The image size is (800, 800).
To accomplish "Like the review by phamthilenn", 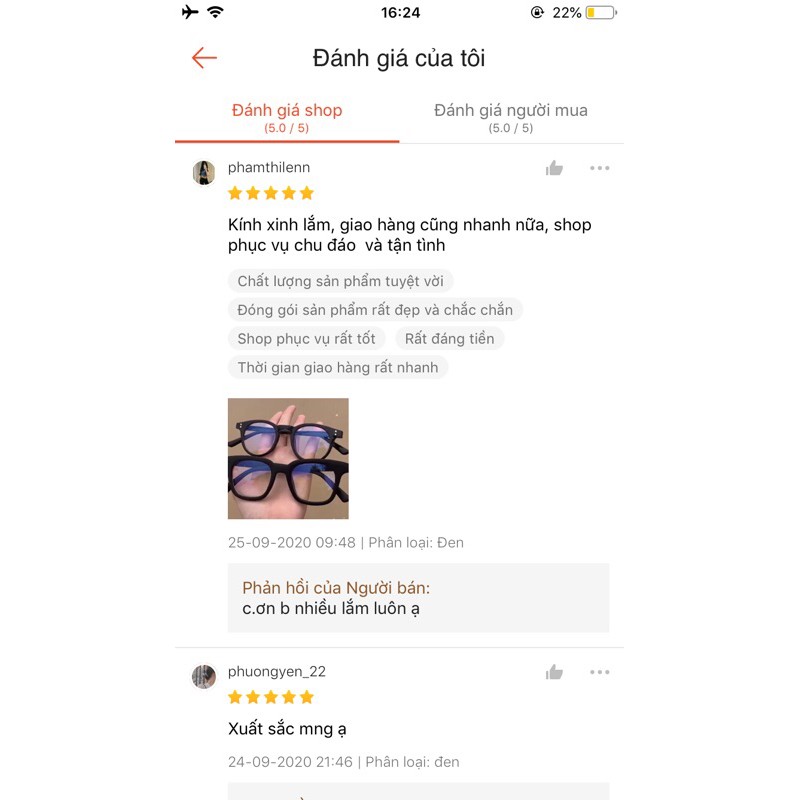I will point(554,168).
